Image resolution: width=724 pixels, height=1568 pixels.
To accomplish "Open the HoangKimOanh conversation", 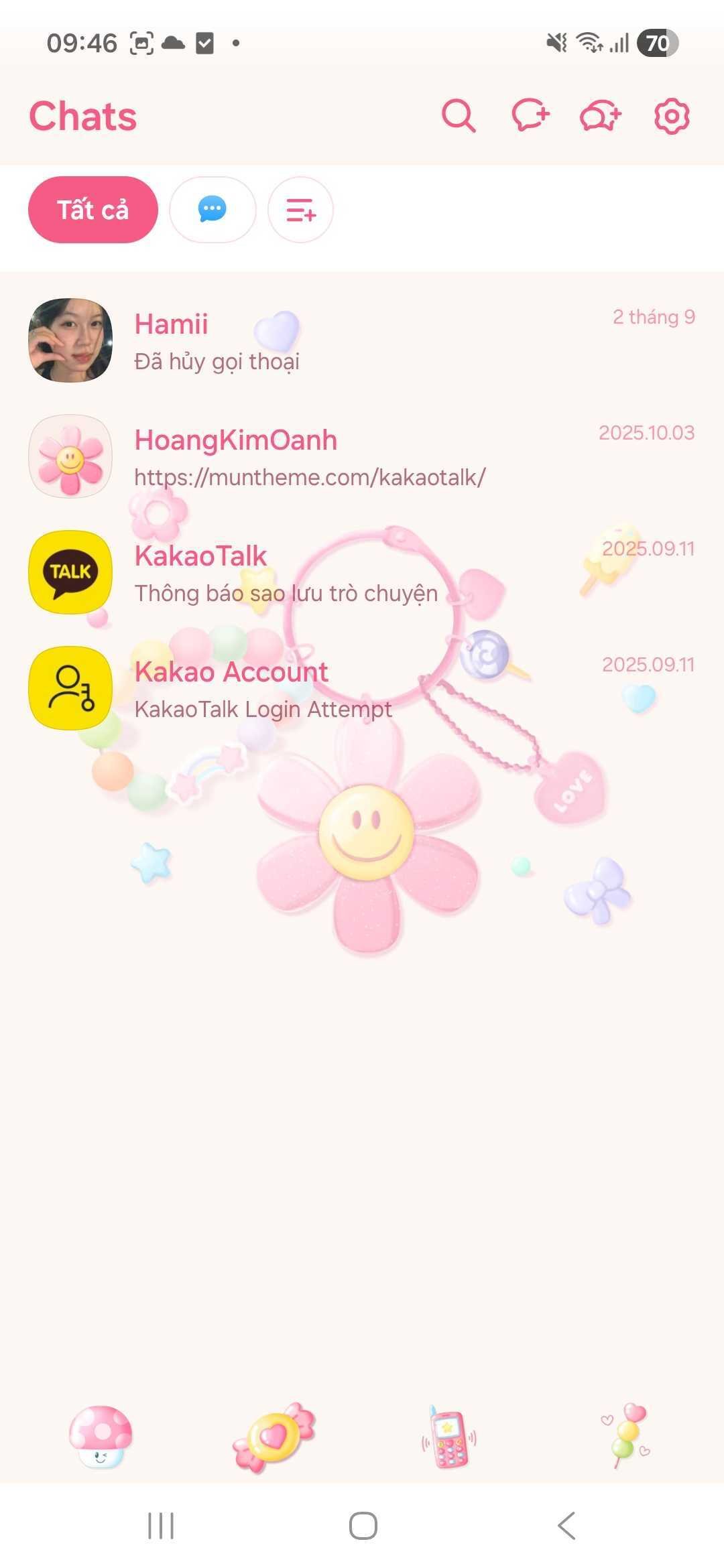I will point(362,456).
